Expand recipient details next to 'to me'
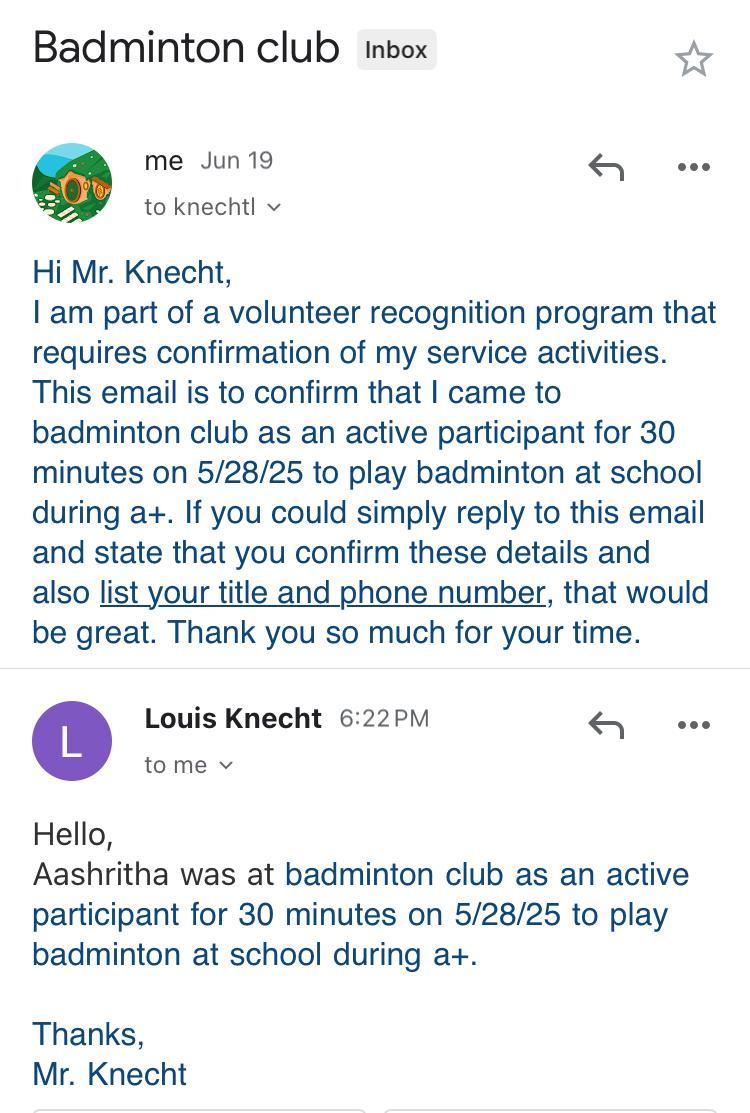 226,765
